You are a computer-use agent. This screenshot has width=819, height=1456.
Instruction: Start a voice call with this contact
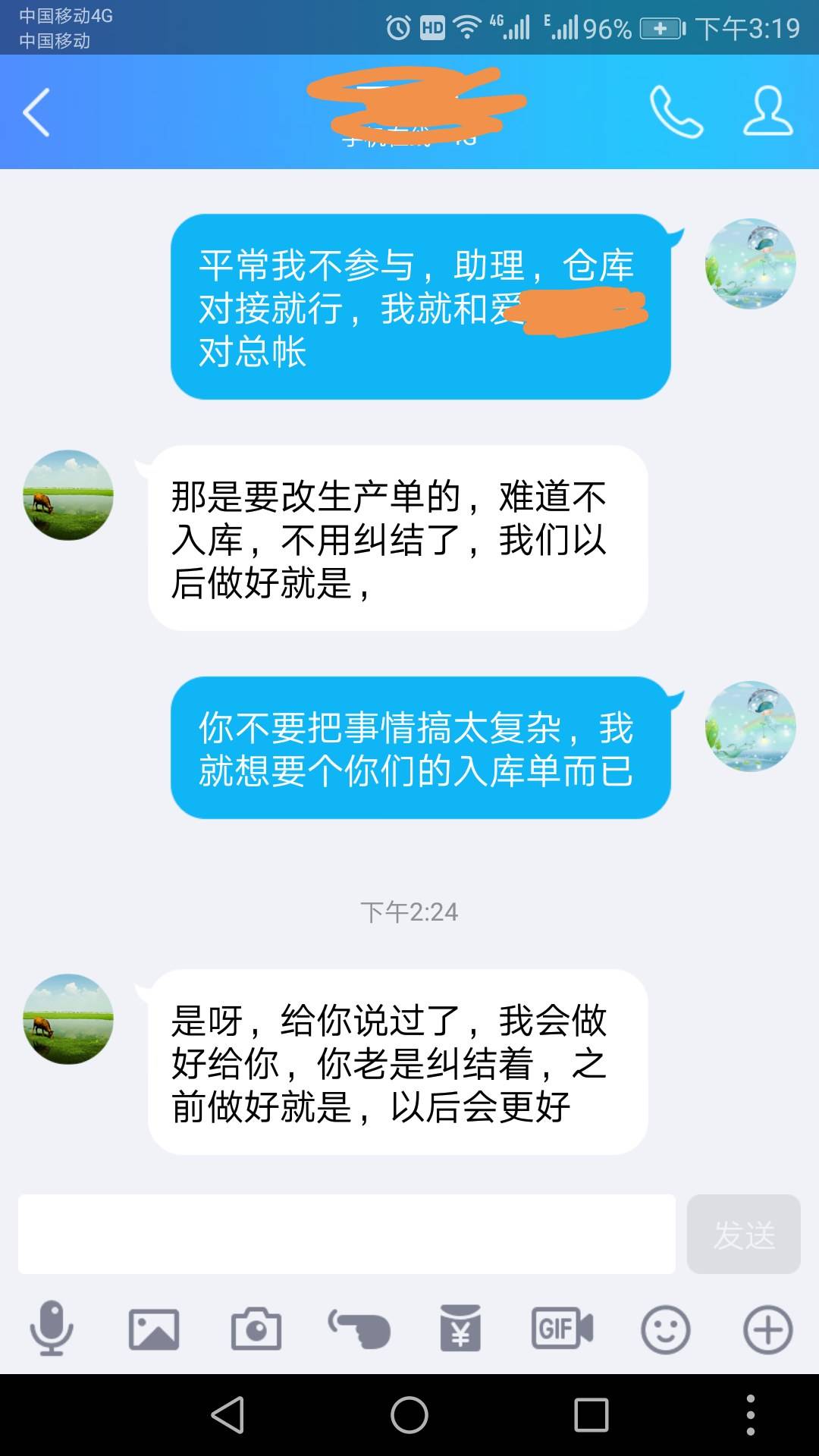pyautogui.click(x=676, y=112)
